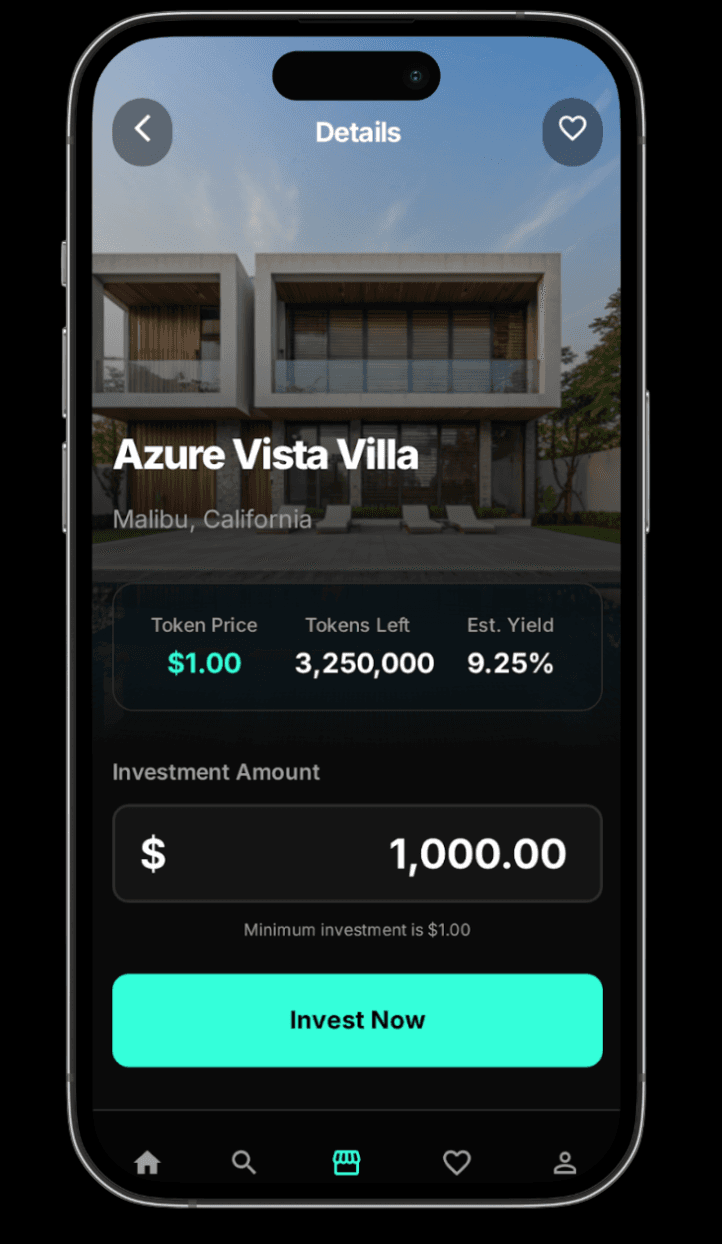Add Azure Vista Villa to favorites

point(572,130)
